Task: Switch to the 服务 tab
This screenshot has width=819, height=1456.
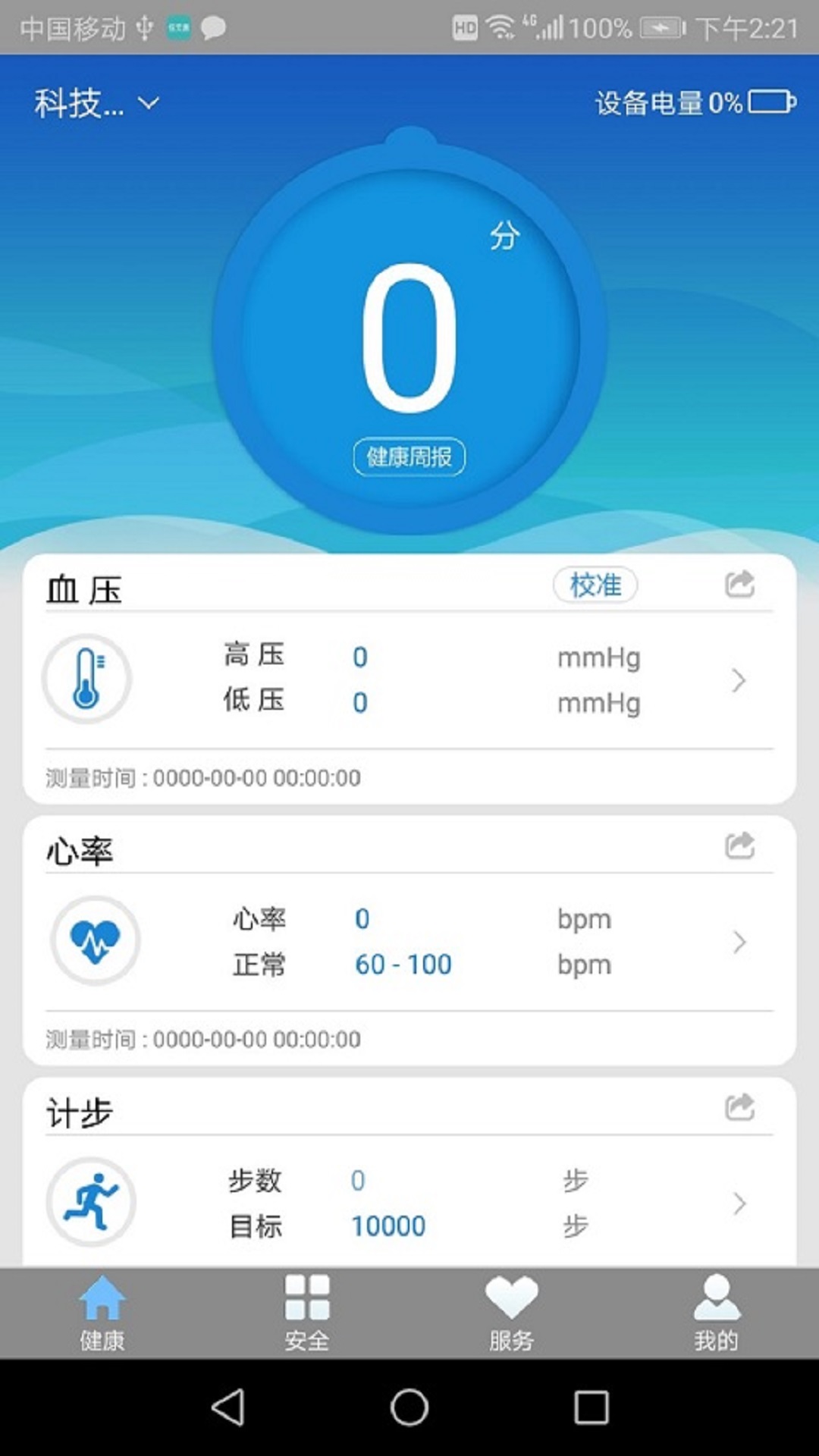Action: point(512,1313)
